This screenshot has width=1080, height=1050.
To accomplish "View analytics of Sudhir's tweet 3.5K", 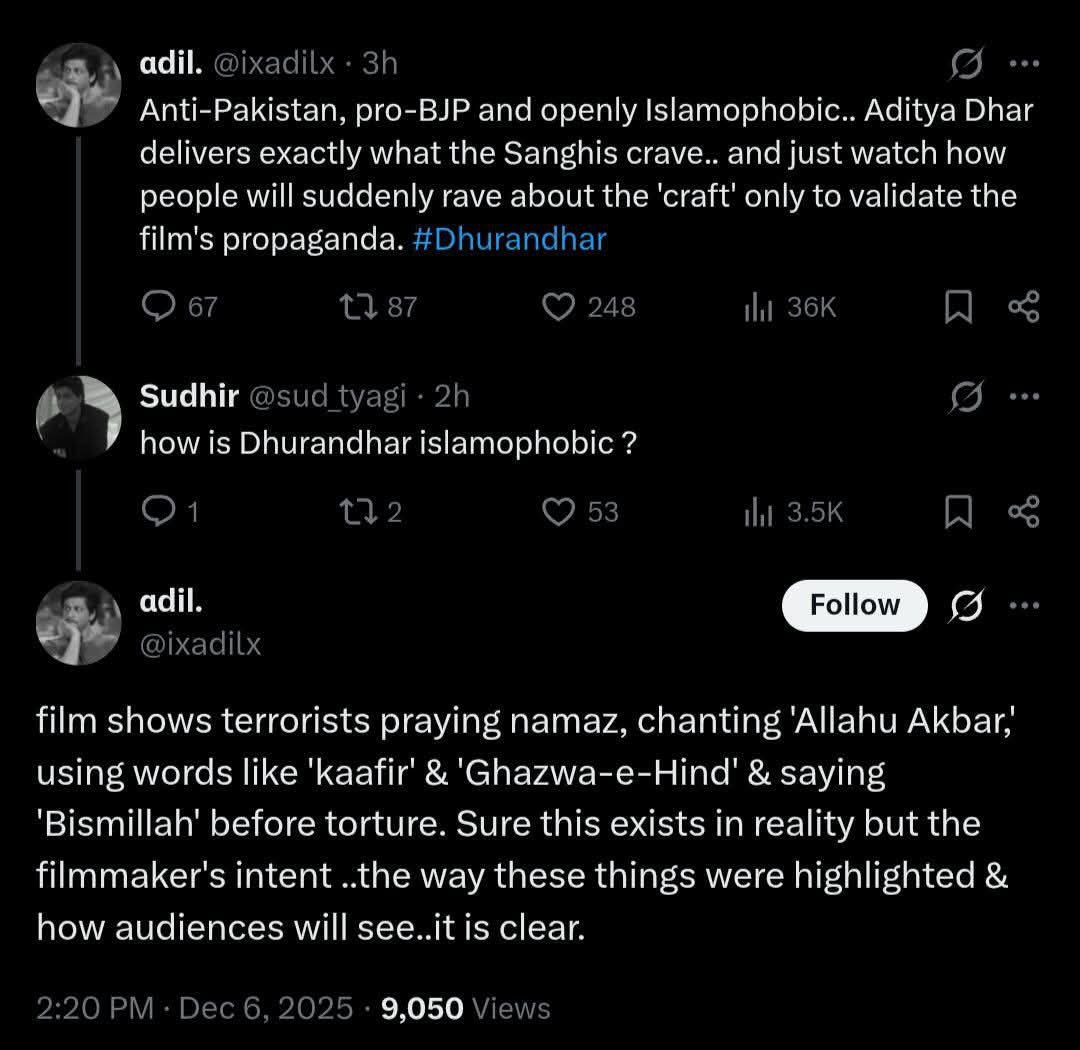I will (793, 512).
